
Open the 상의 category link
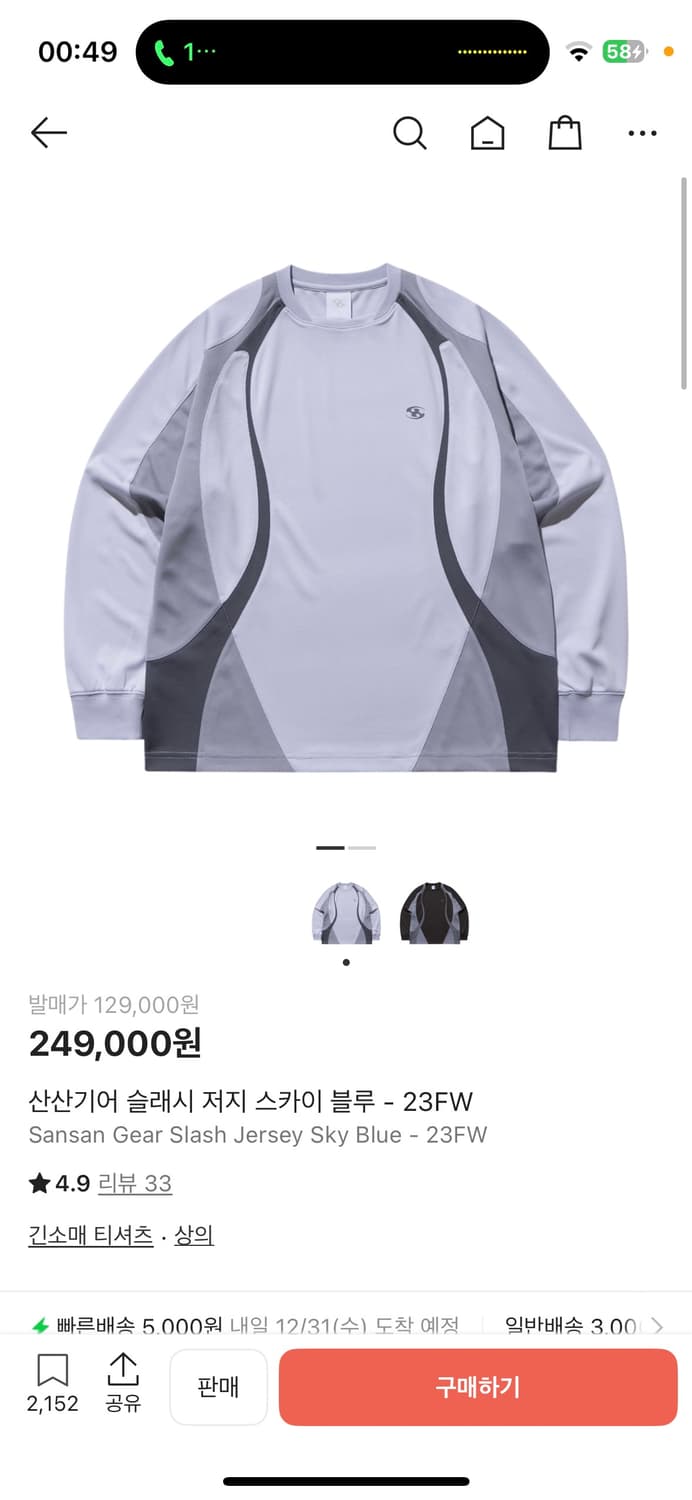coord(194,1236)
